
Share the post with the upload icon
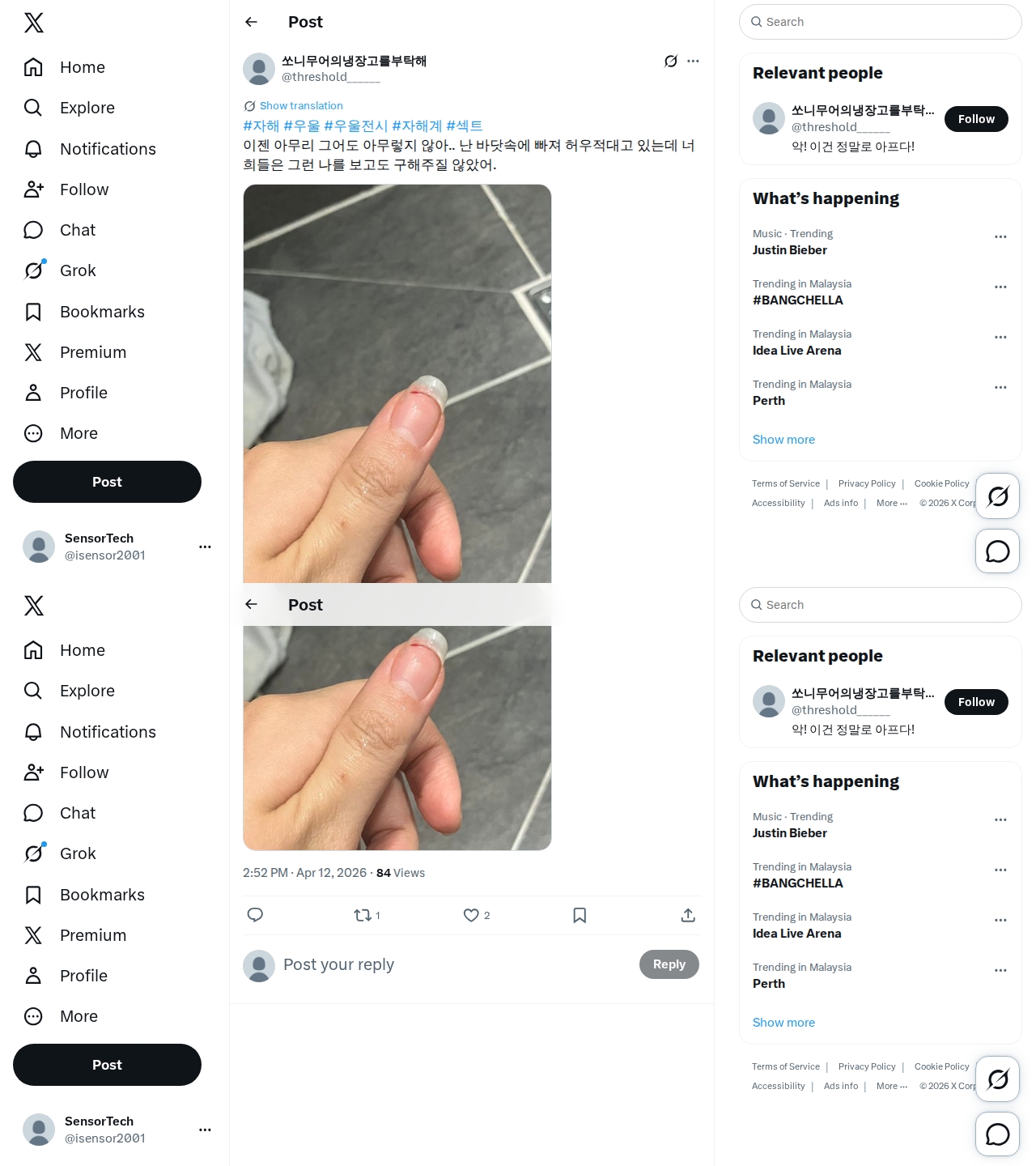tap(688, 915)
